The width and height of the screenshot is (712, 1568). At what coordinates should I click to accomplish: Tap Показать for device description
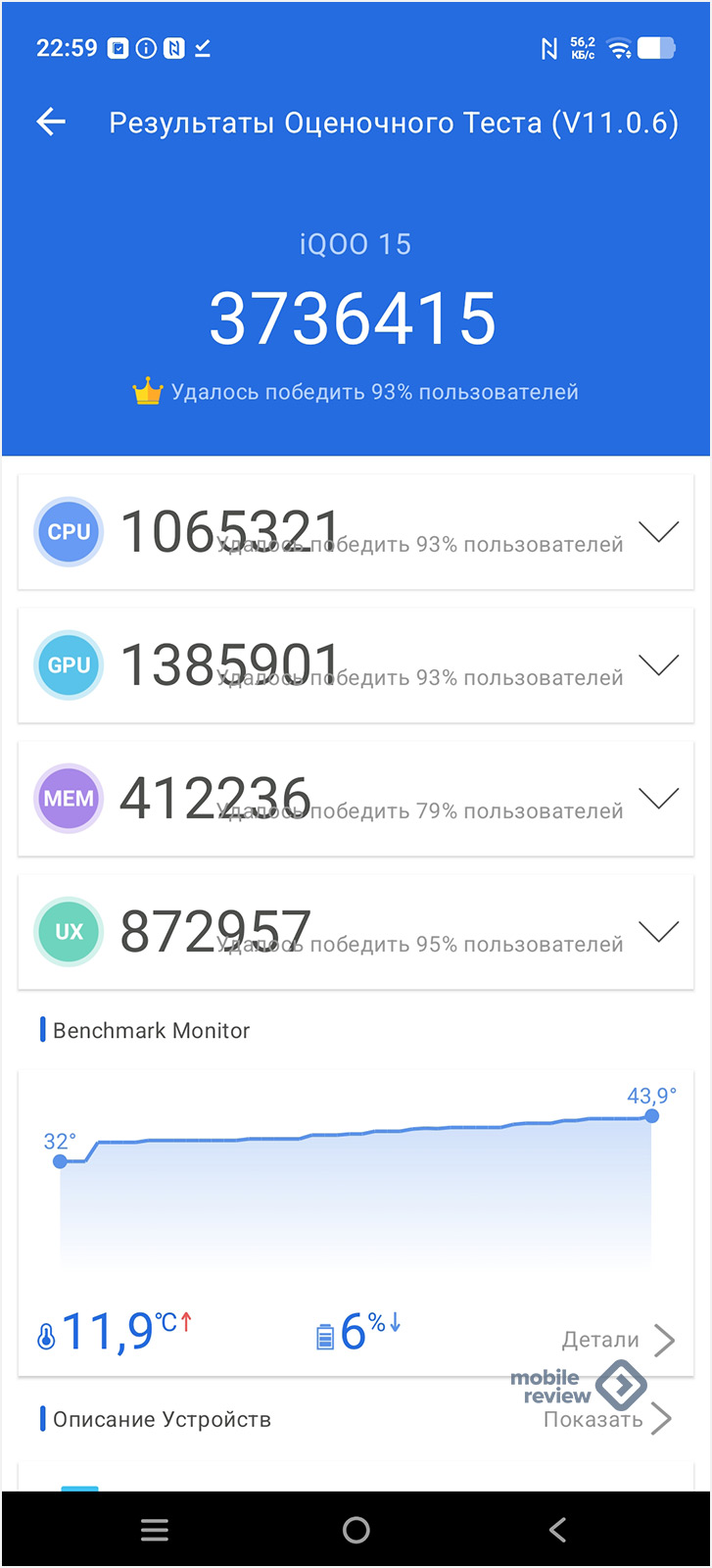[x=608, y=1419]
